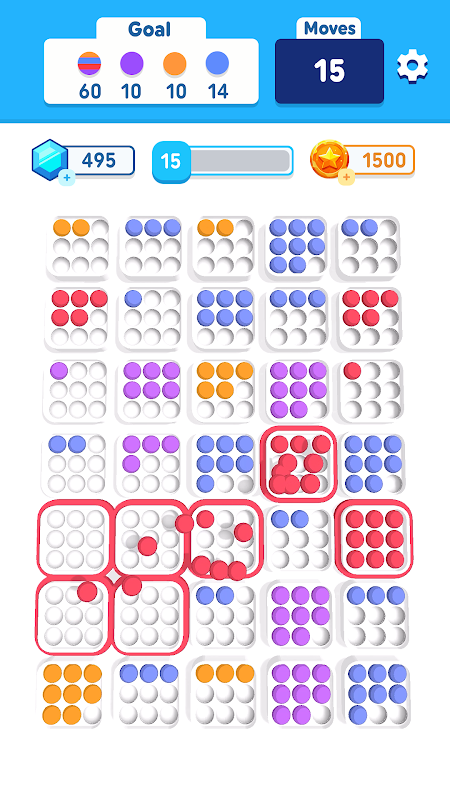450x800 pixels.
Task: Tap the tile holding a single purple ball
Action: (x=76, y=390)
